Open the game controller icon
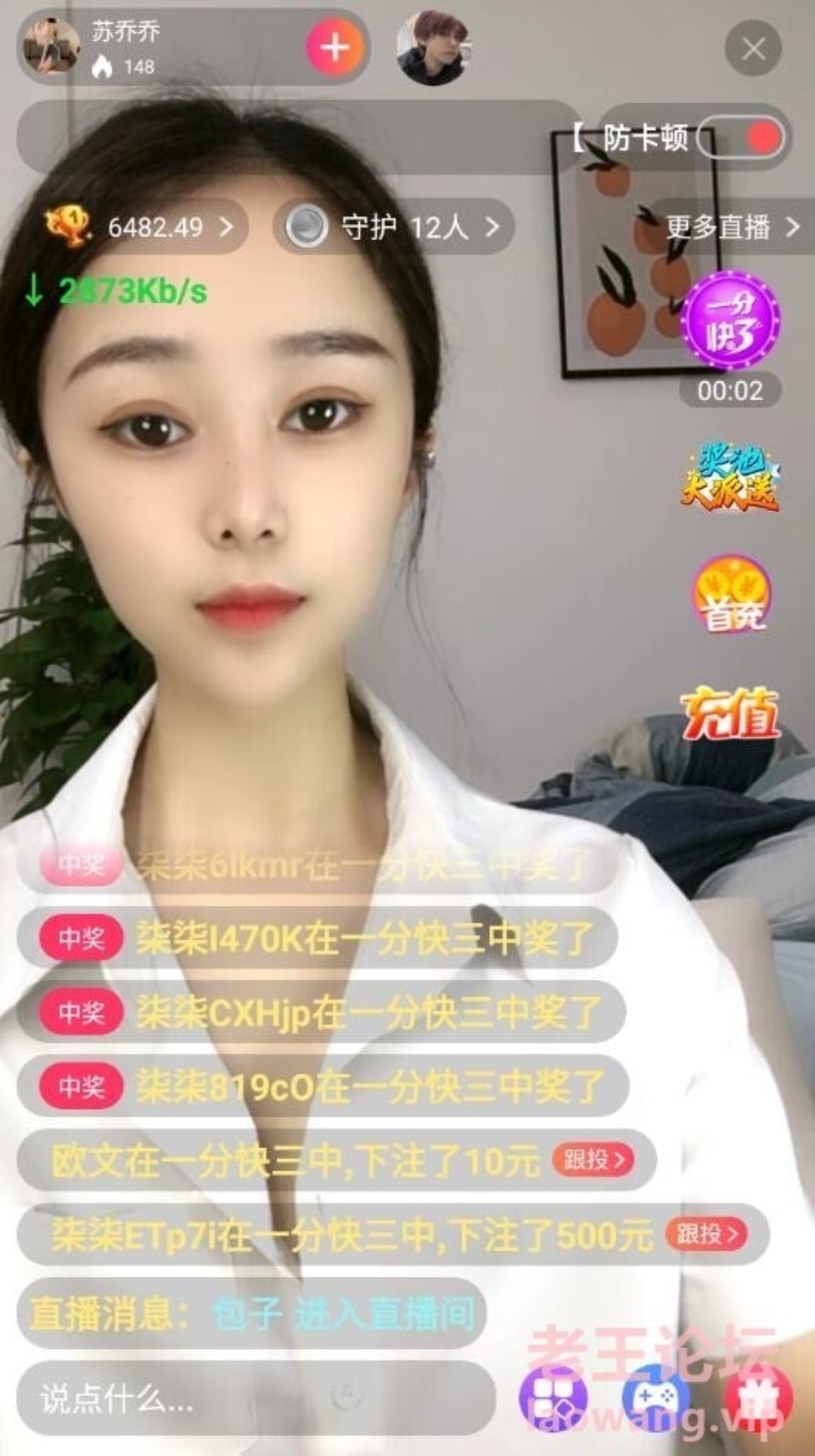The height and width of the screenshot is (1456, 815). click(x=655, y=1396)
